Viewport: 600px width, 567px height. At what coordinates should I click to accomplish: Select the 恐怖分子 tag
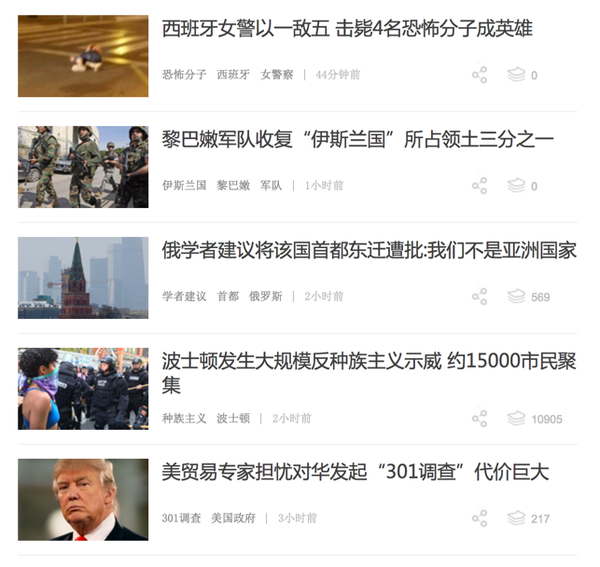click(184, 75)
